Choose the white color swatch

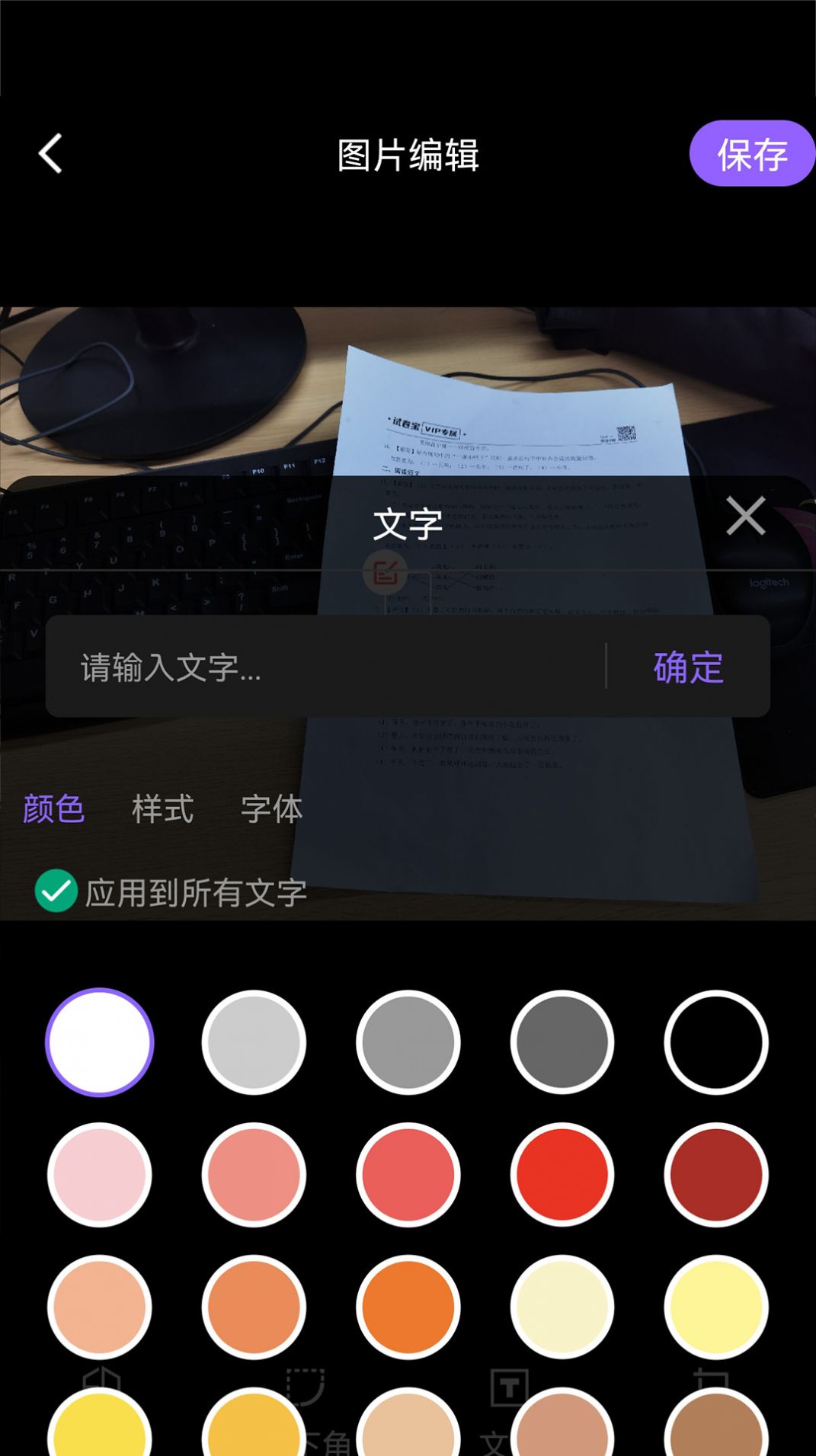(x=100, y=1042)
